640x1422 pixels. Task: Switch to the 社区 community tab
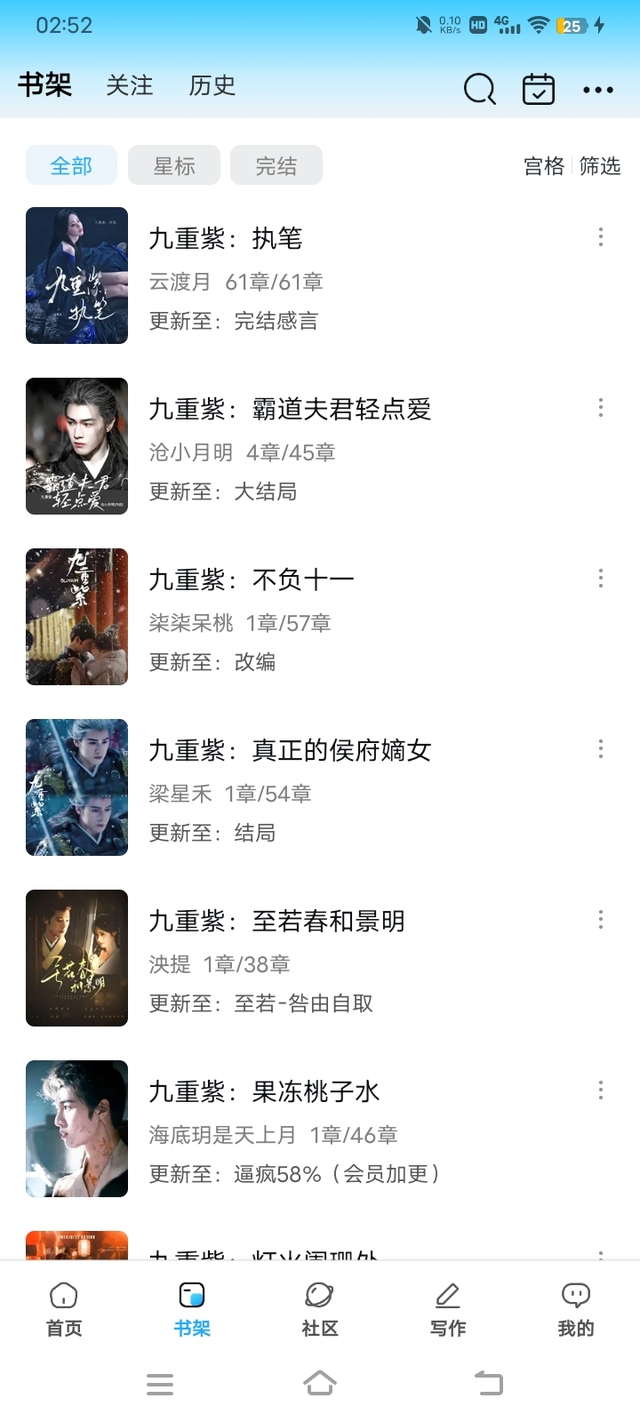click(x=320, y=1308)
